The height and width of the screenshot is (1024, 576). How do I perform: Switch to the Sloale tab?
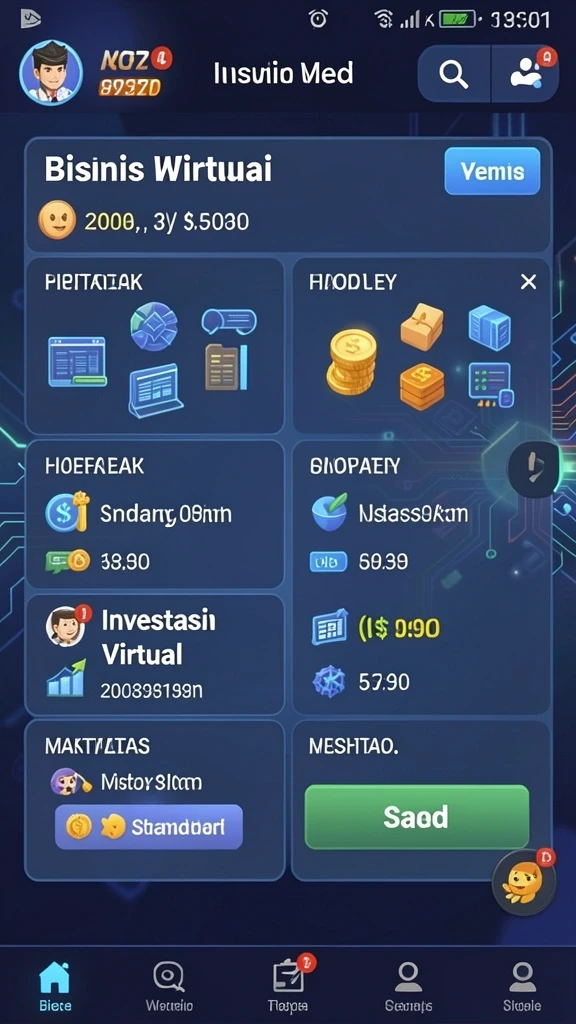tap(522, 987)
